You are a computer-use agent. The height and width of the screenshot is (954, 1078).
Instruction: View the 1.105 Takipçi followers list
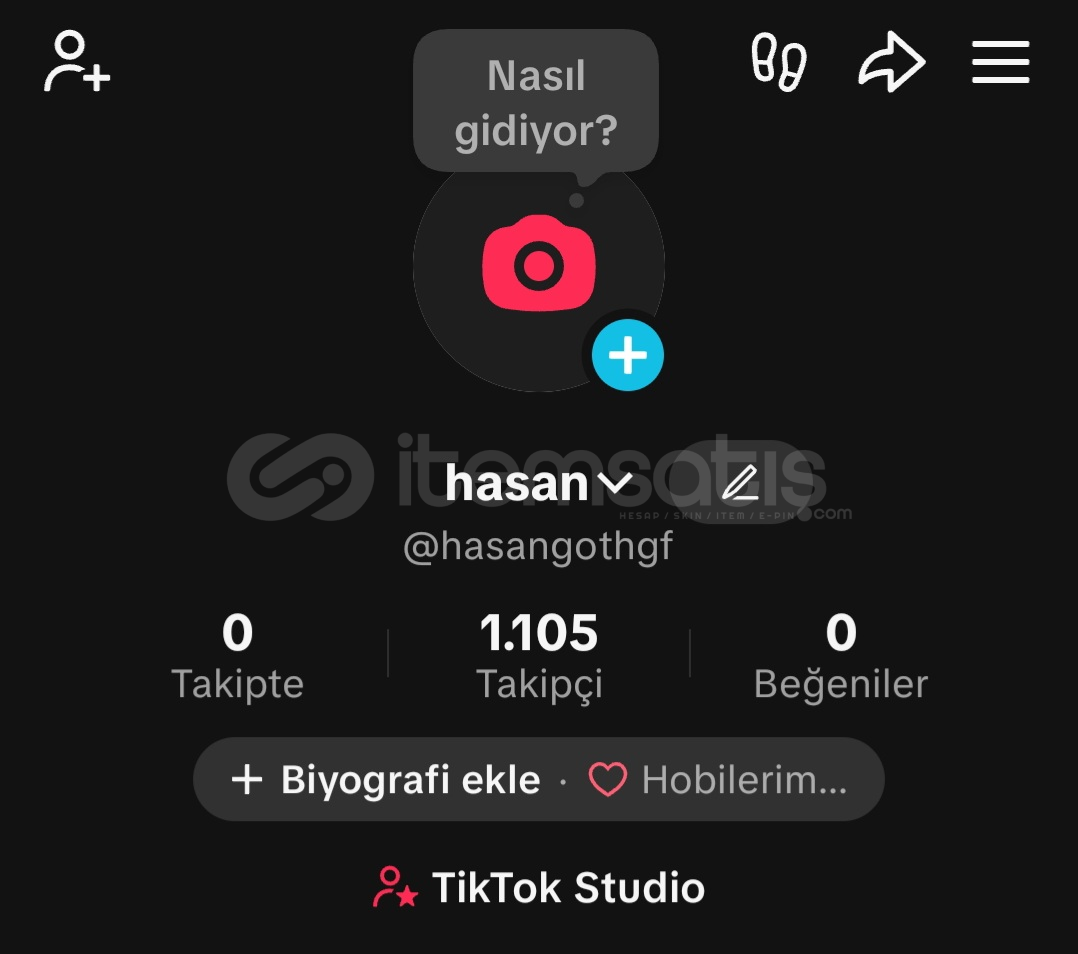click(x=539, y=656)
